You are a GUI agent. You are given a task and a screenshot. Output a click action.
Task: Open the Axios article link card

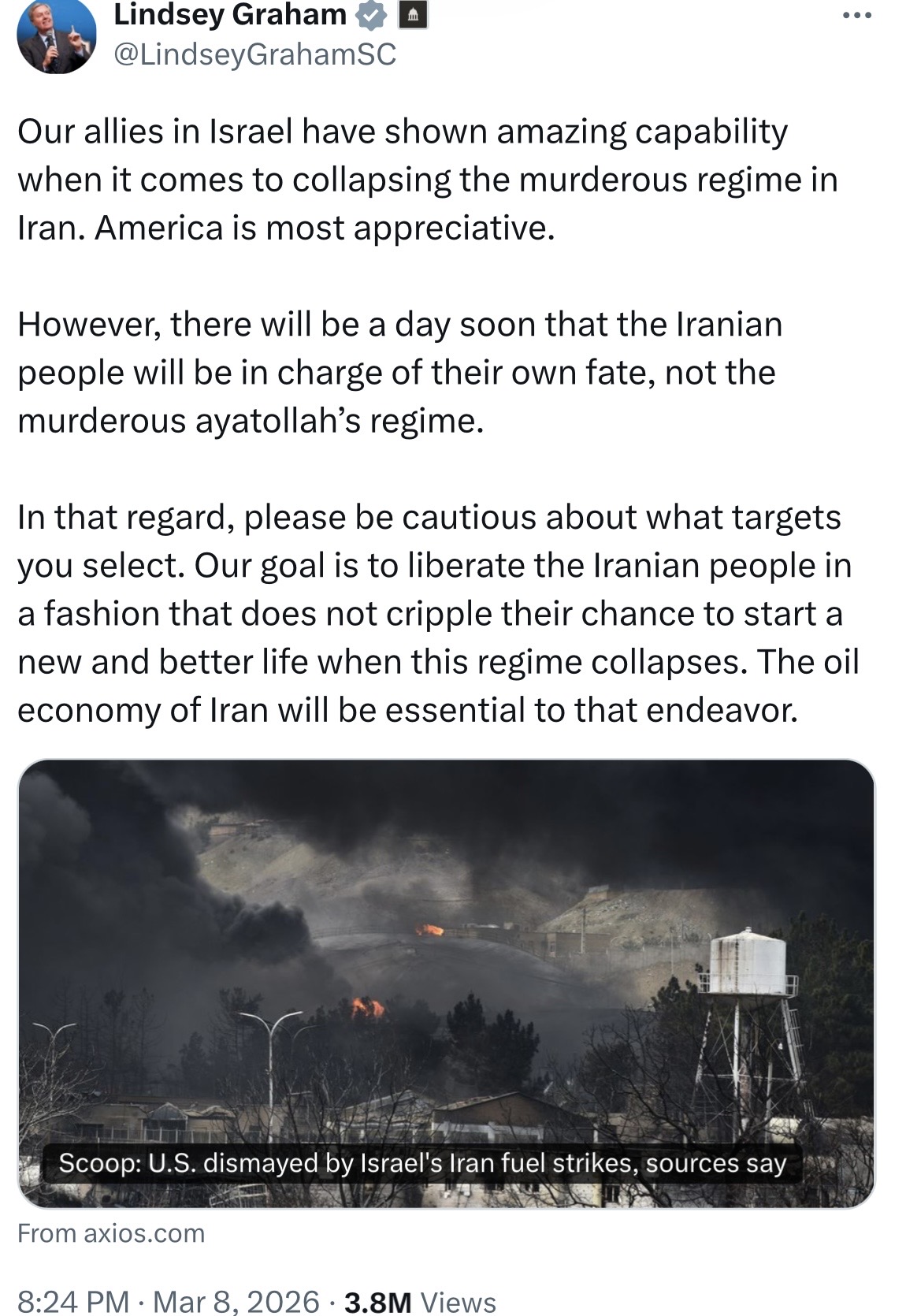[446, 983]
